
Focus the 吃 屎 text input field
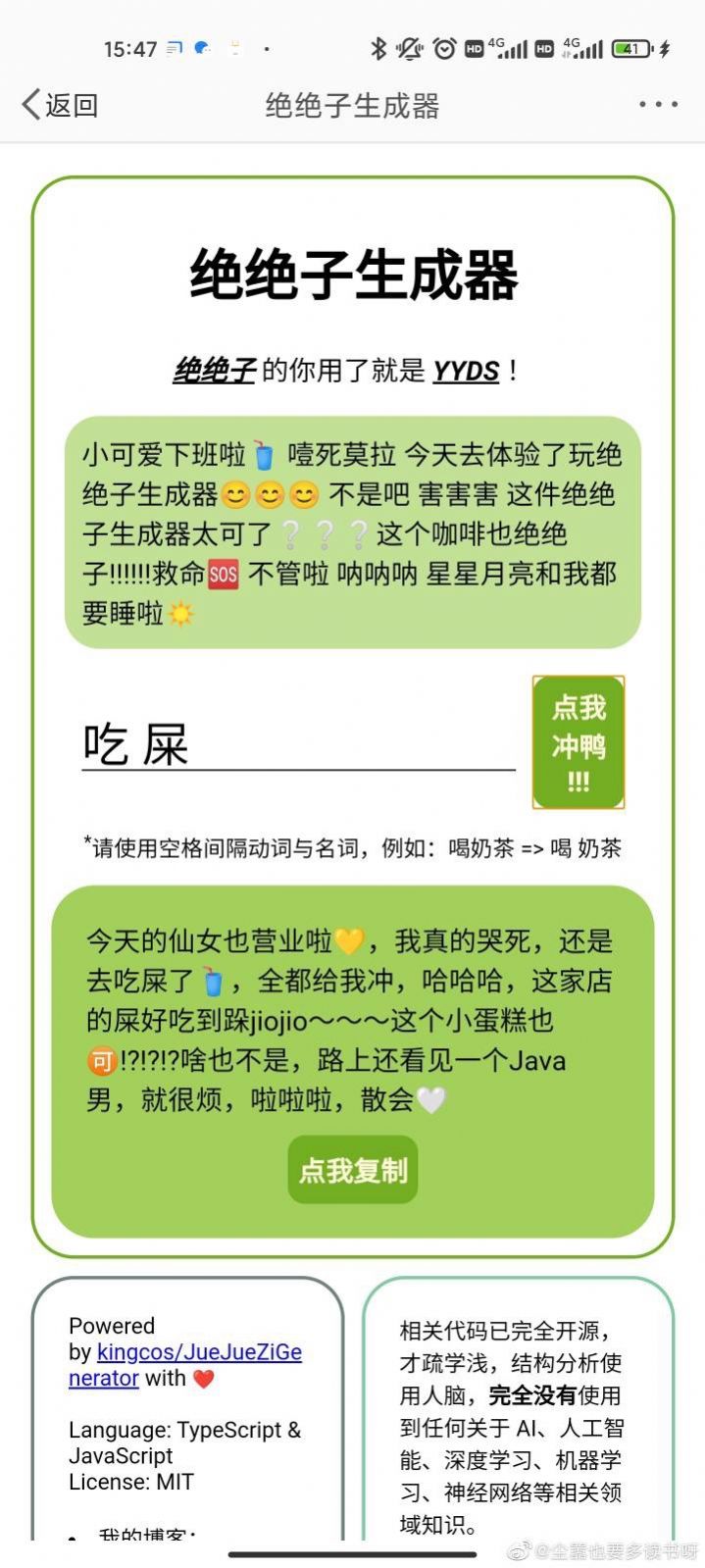pyautogui.click(x=297, y=743)
